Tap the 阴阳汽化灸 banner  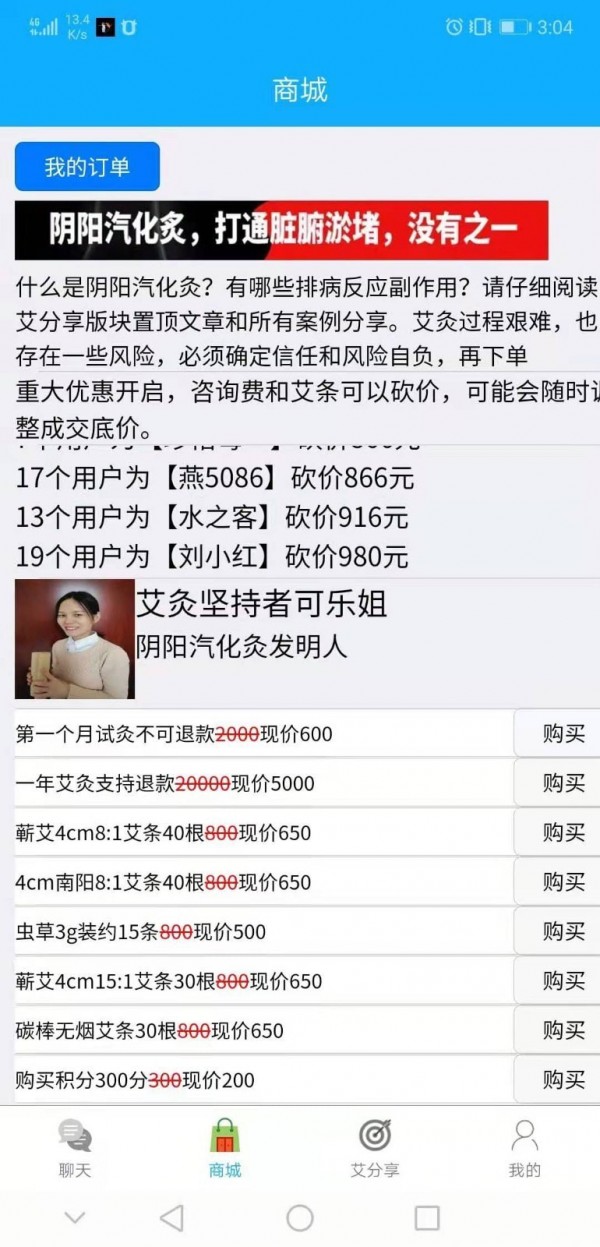point(281,230)
